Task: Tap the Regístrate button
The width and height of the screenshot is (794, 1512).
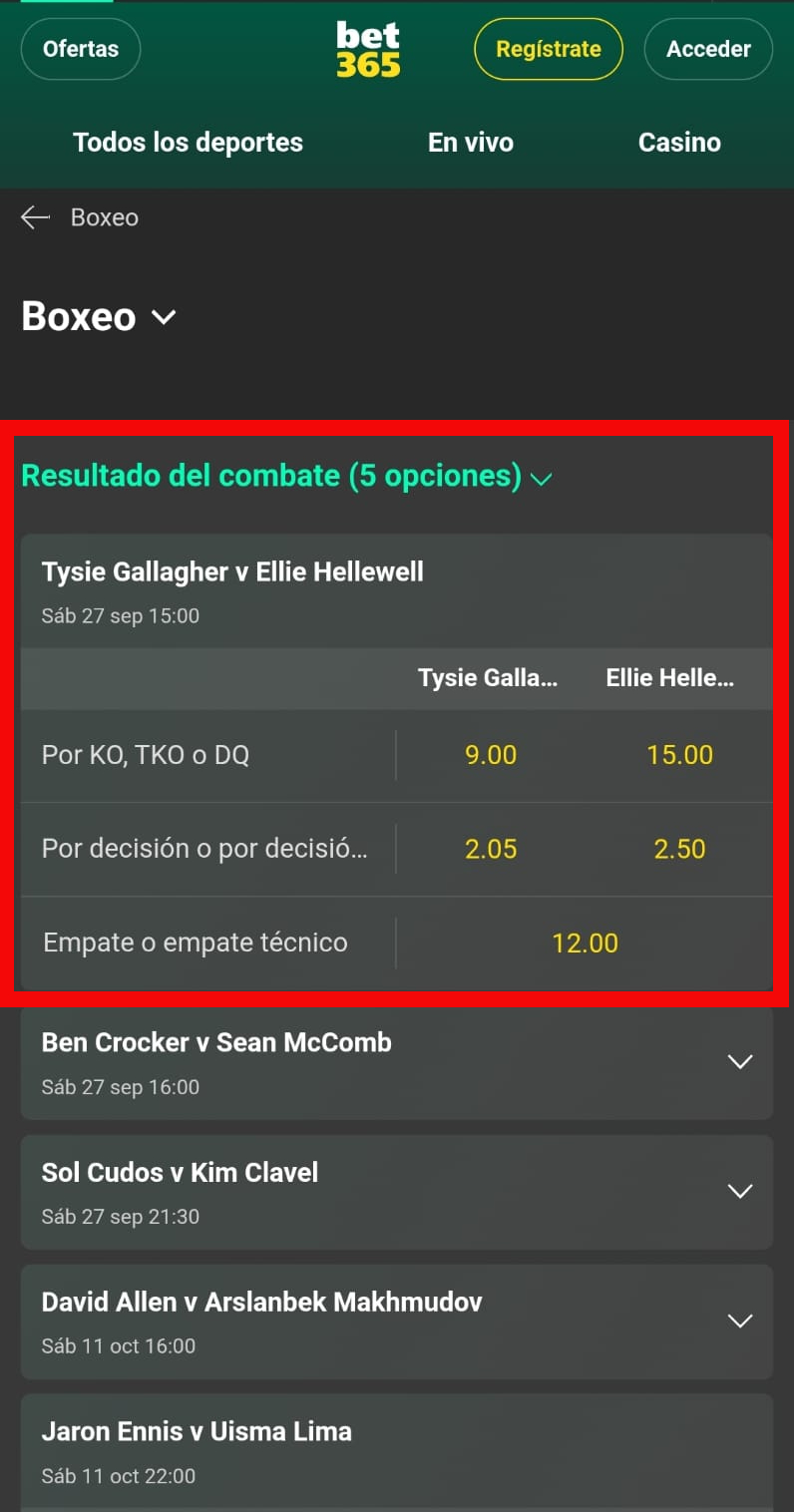Action: 548,49
